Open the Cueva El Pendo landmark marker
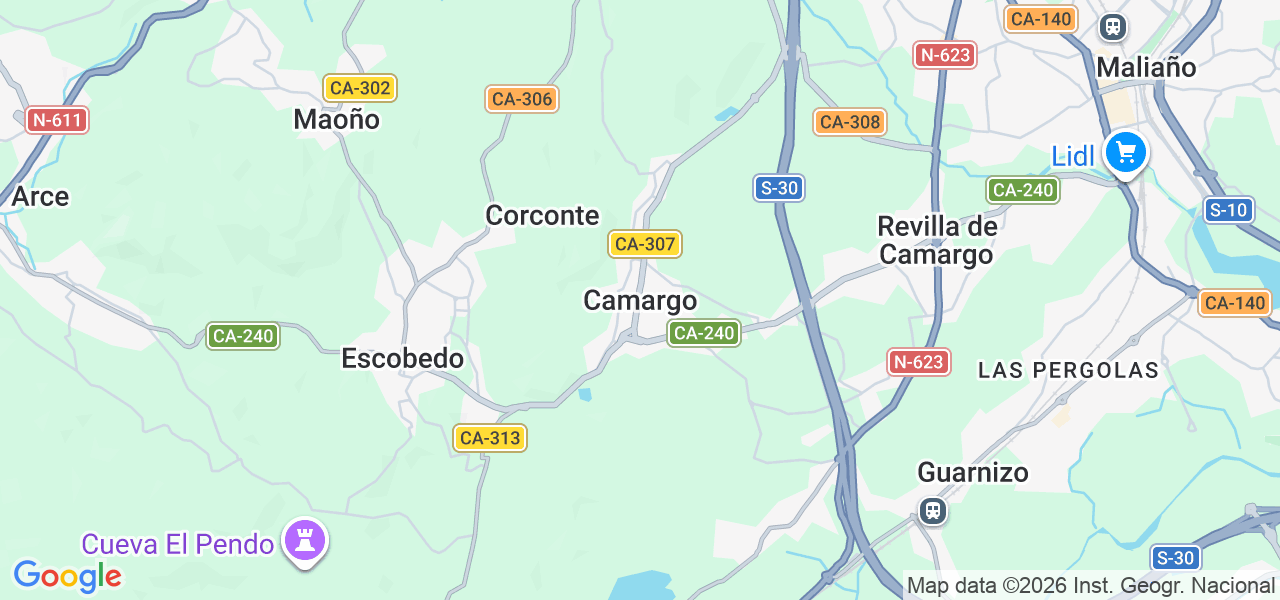Image resolution: width=1280 pixels, height=600 pixels. (x=305, y=541)
